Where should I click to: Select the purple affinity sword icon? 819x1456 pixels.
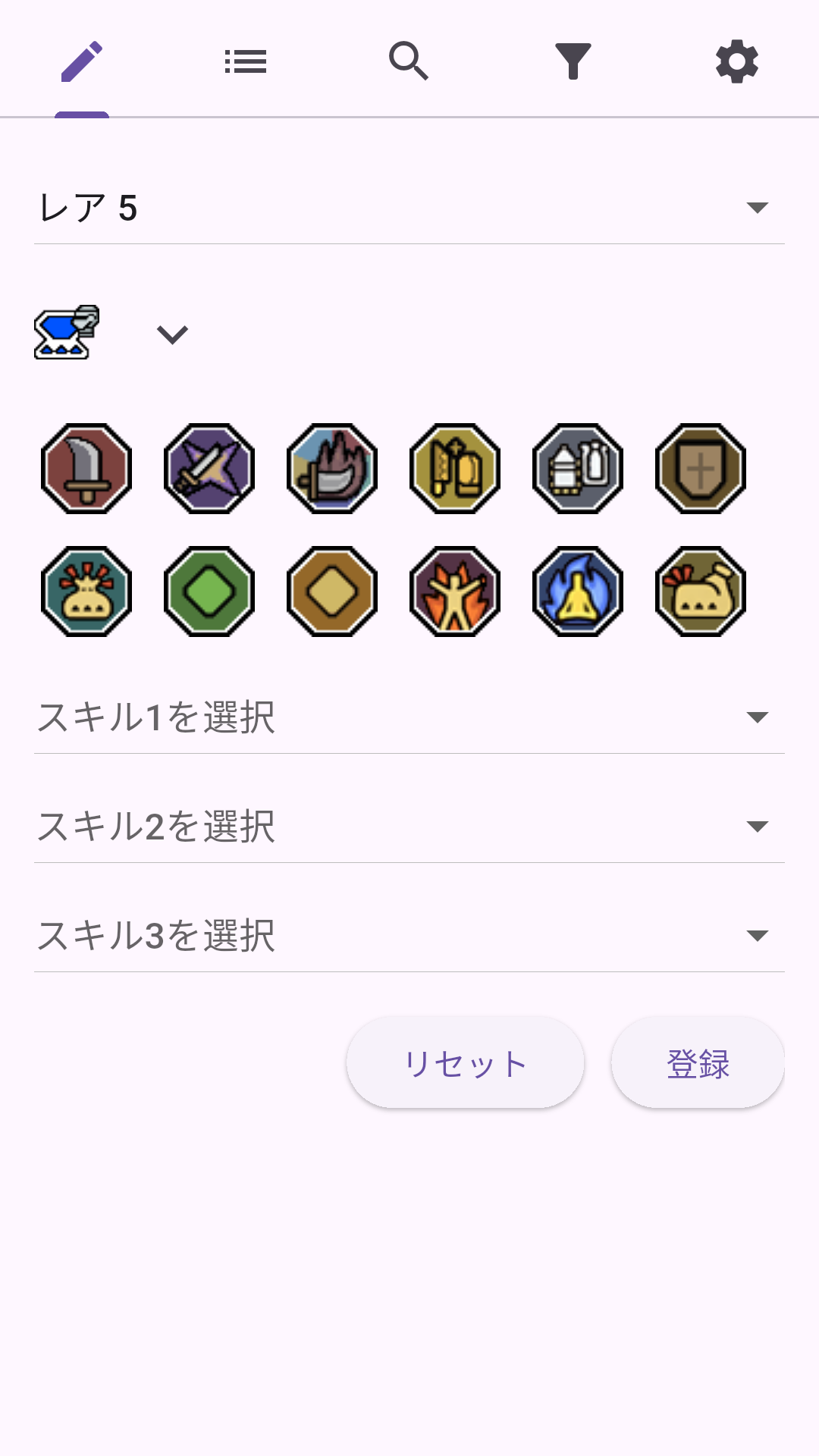[209, 469]
